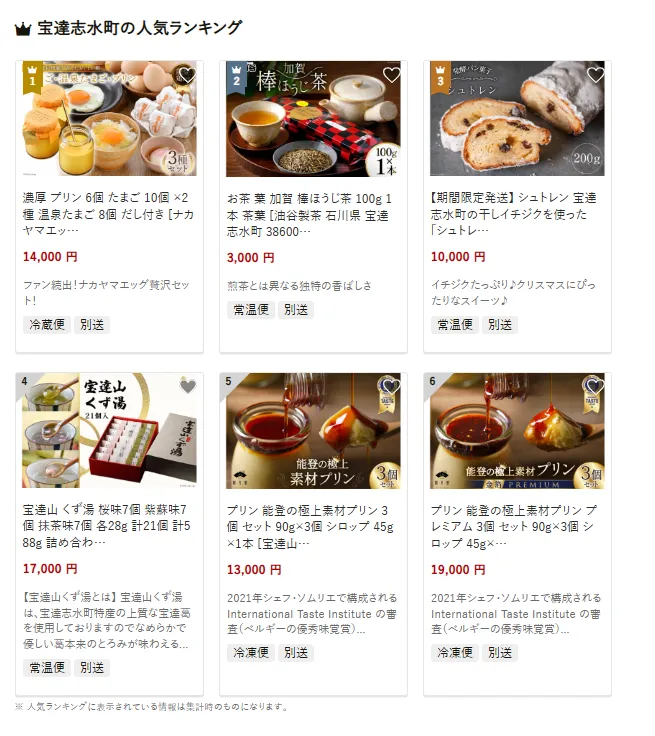Favorite the 濃厚プリン たまご set
655x736 pixels.
187,75
